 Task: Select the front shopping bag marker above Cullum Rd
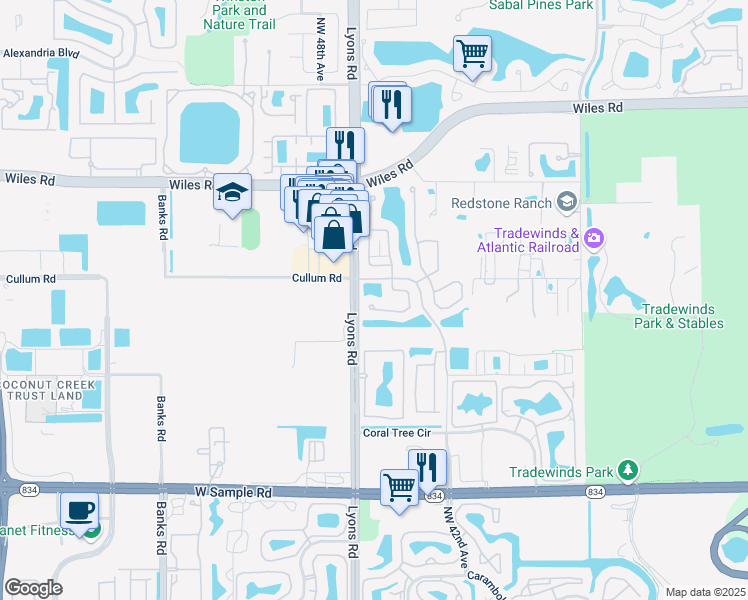(333, 234)
